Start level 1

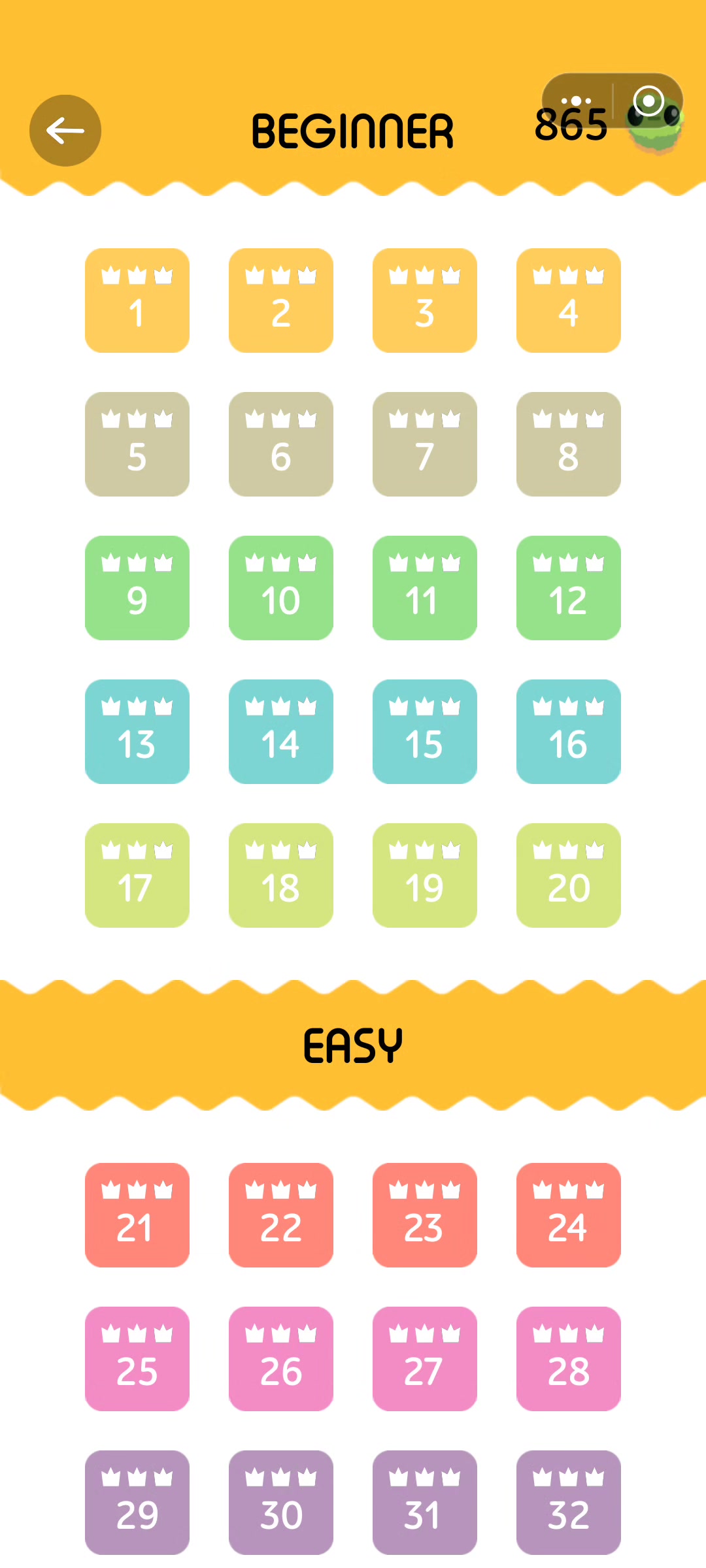point(137,301)
